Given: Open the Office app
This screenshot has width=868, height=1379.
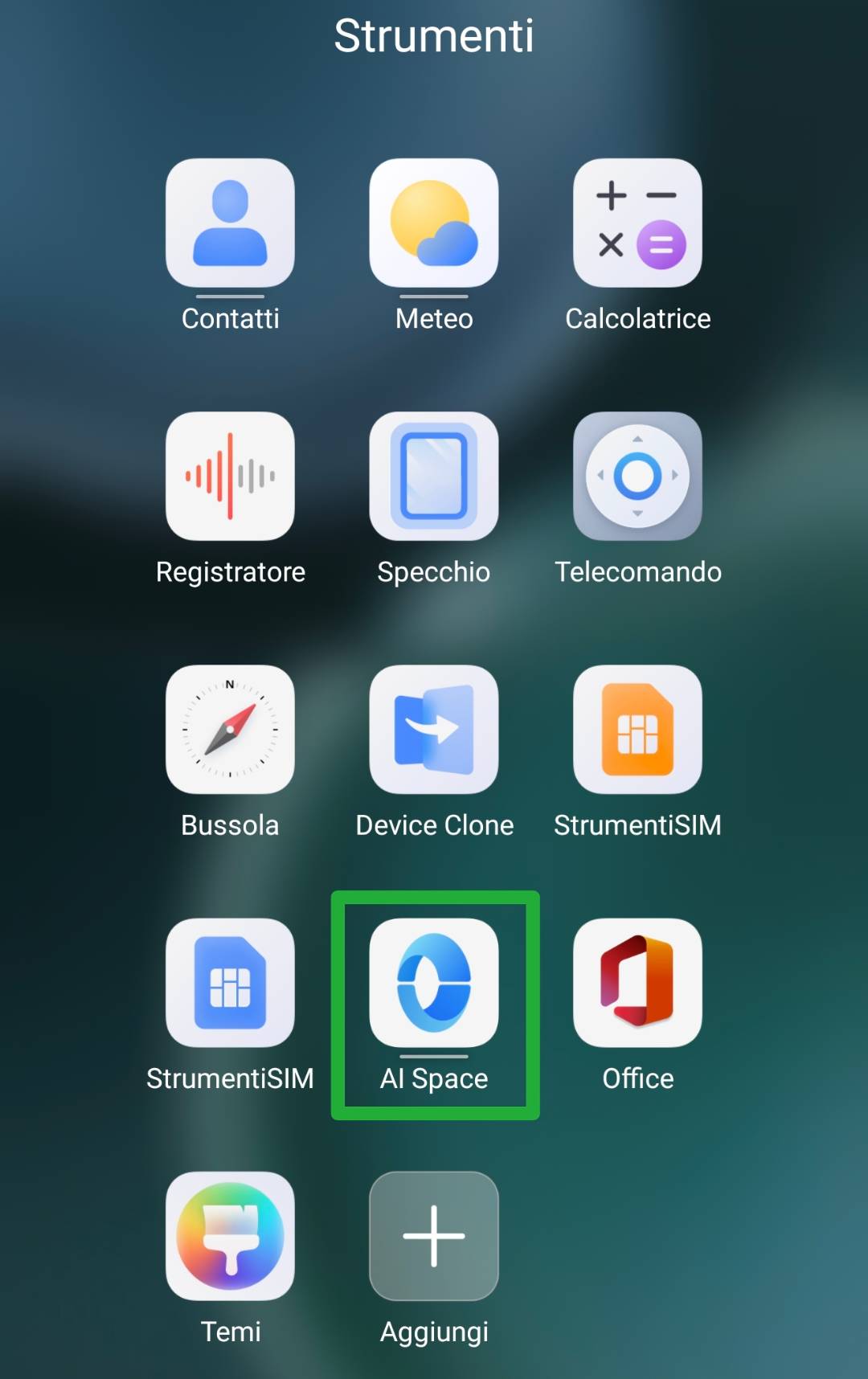Looking at the screenshot, I should pos(637,982).
